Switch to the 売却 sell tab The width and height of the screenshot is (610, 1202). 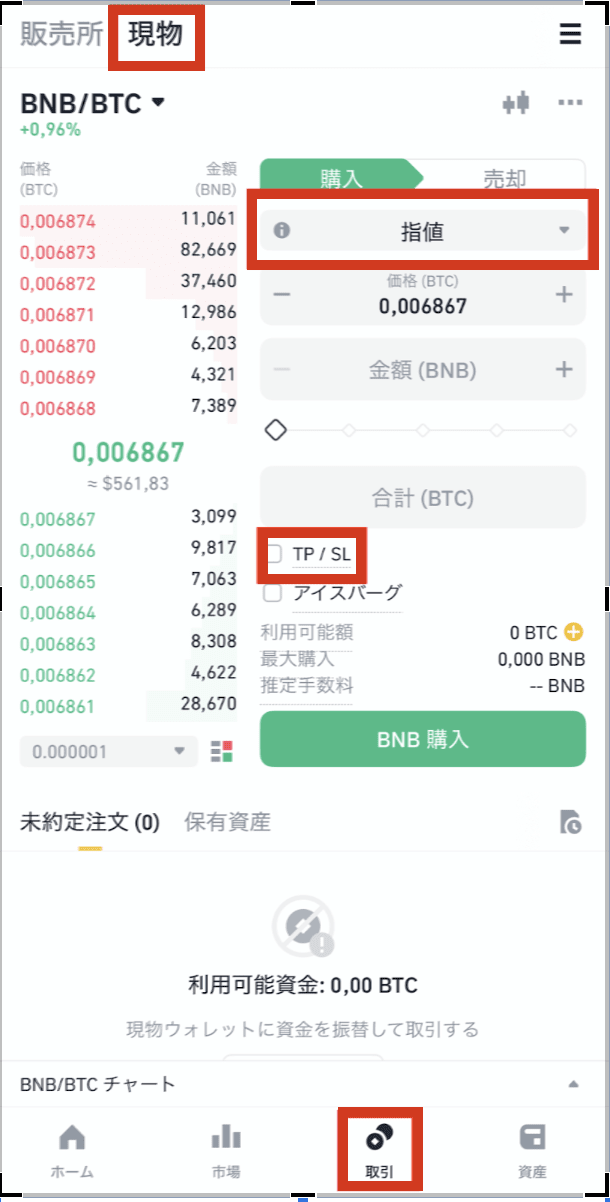[504, 179]
